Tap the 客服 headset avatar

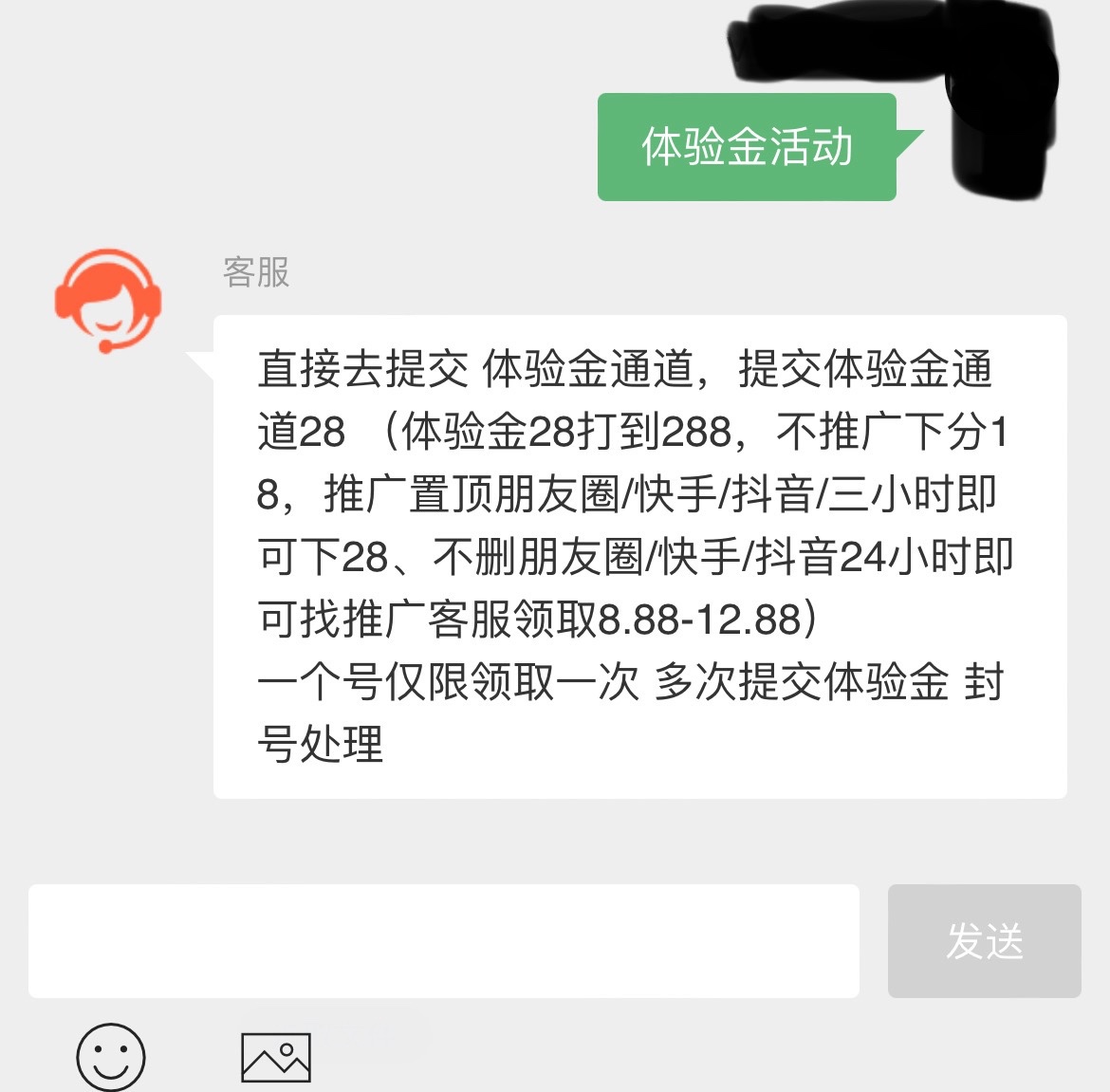click(x=108, y=301)
